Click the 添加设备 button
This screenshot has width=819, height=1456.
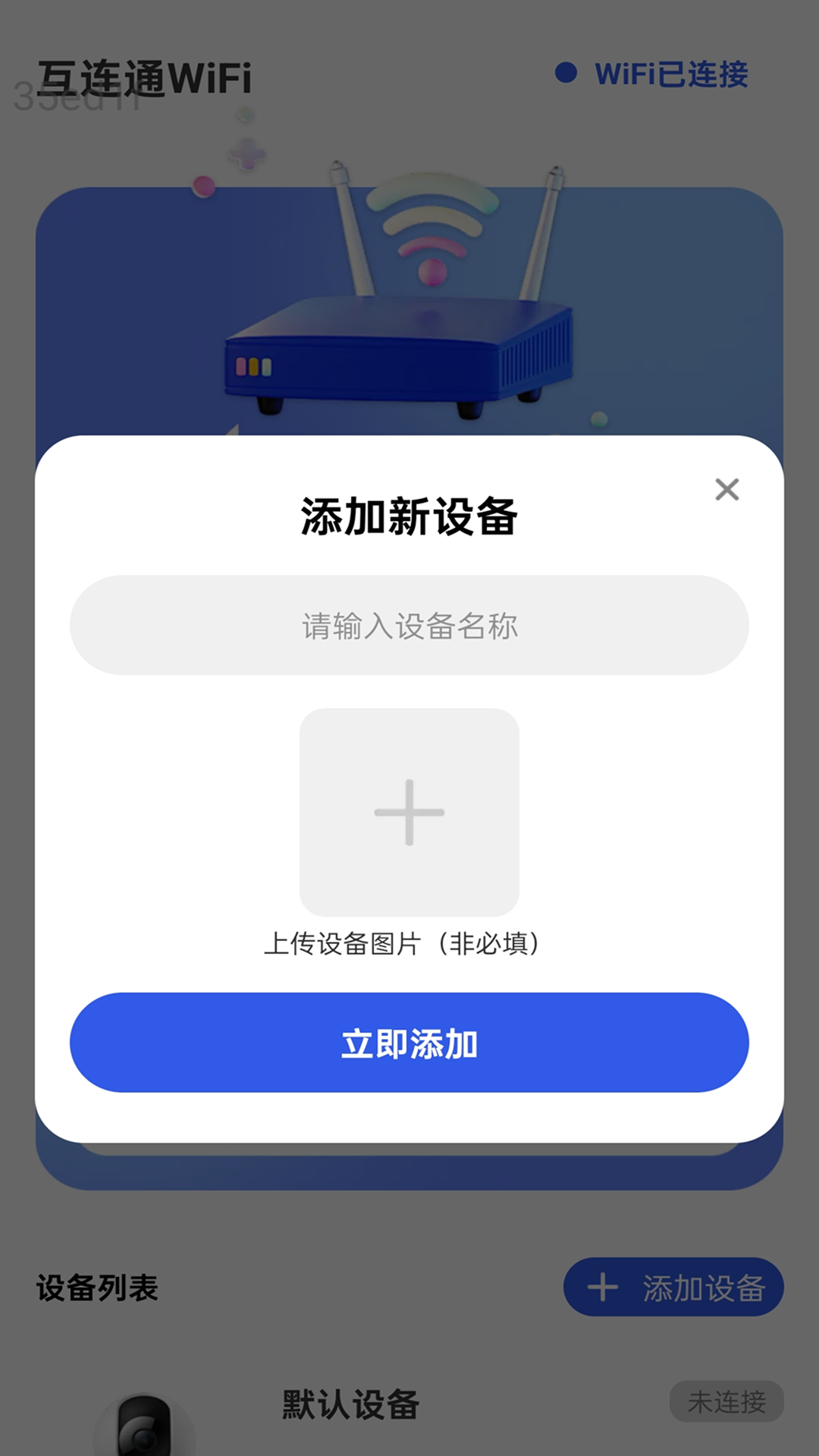click(x=672, y=1287)
